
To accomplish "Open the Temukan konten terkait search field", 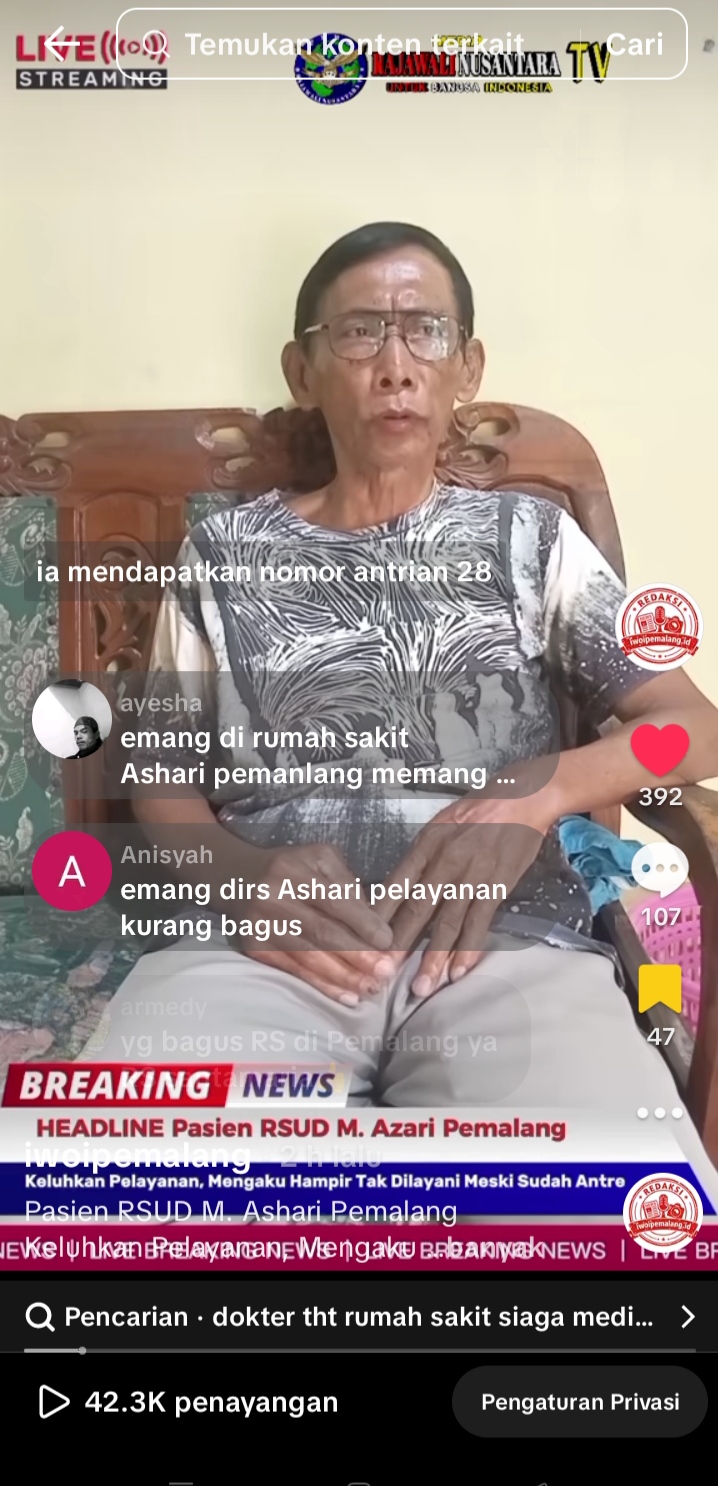I will point(350,44).
